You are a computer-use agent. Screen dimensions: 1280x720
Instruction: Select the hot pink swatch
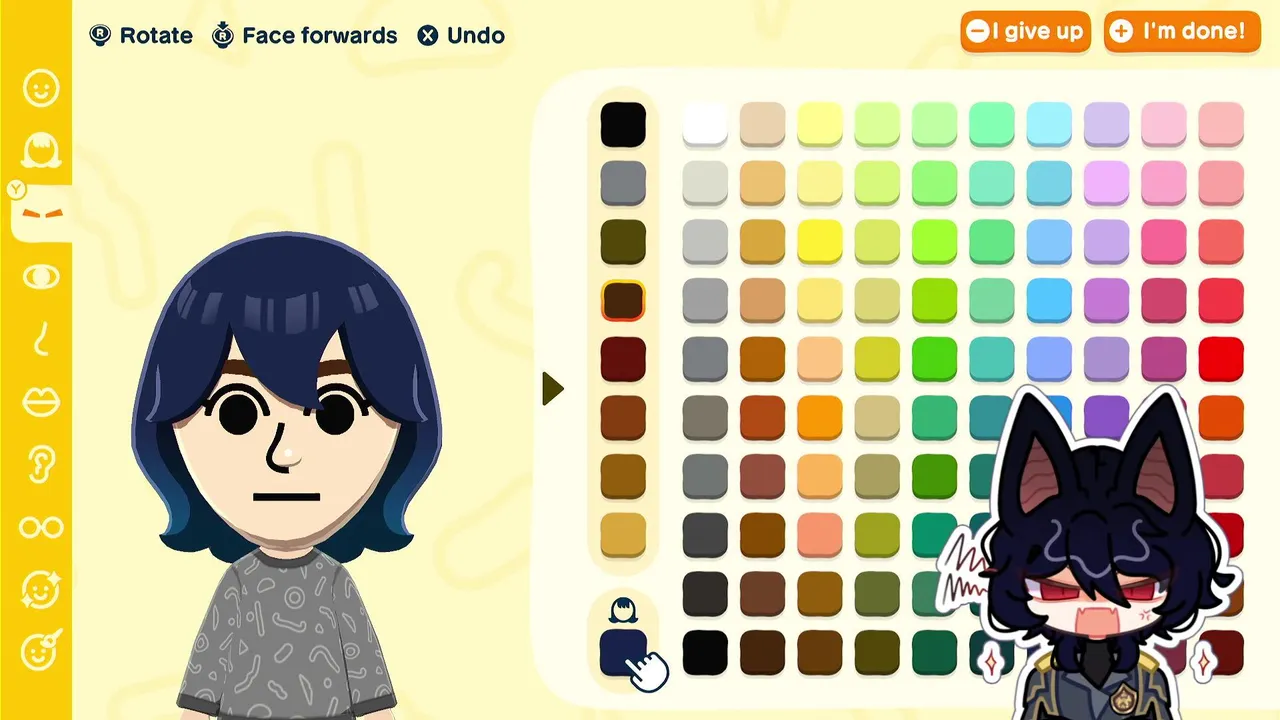click(x=1164, y=241)
